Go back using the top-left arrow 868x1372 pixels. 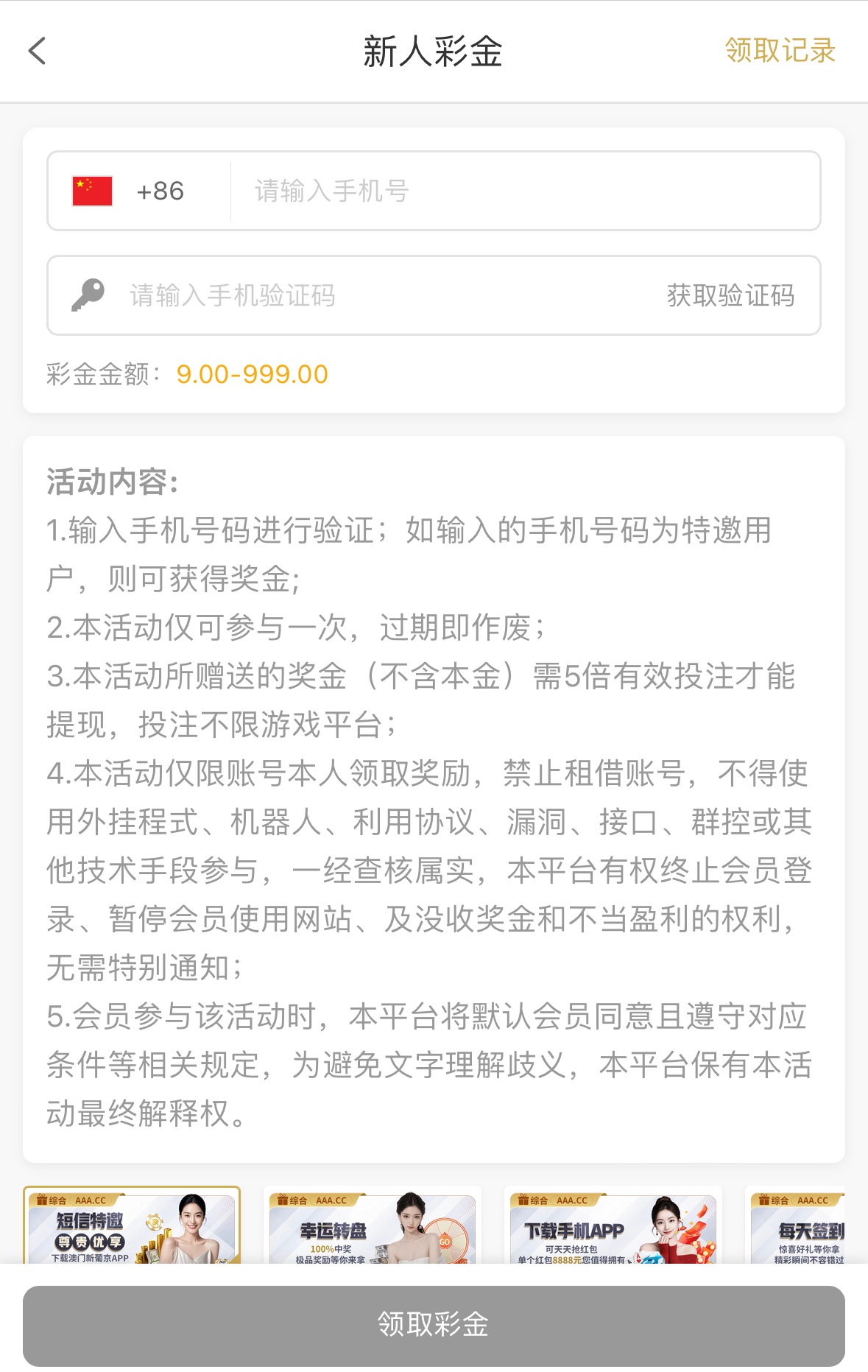(x=38, y=51)
